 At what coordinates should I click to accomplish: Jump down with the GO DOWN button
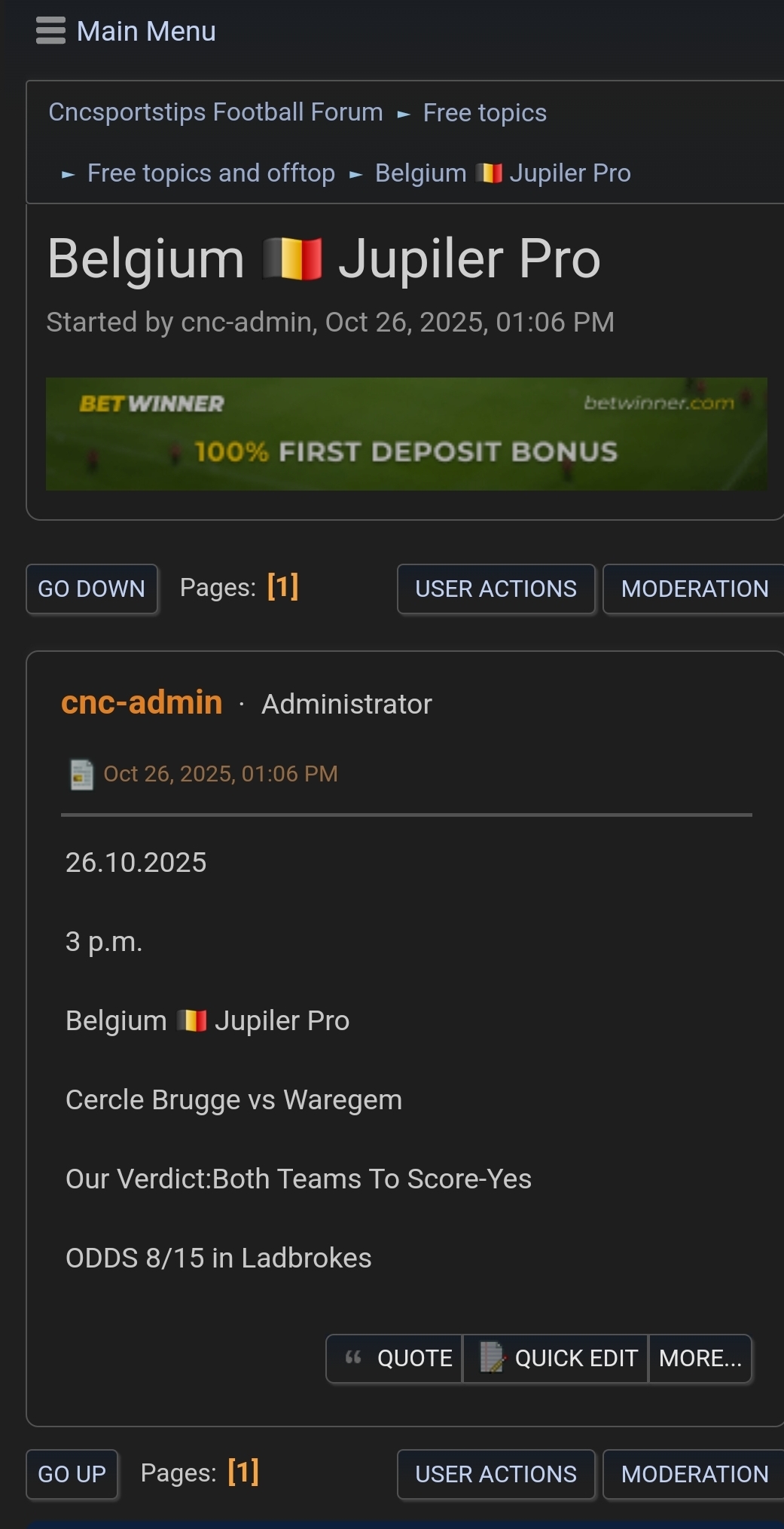click(x=91, y=589)
